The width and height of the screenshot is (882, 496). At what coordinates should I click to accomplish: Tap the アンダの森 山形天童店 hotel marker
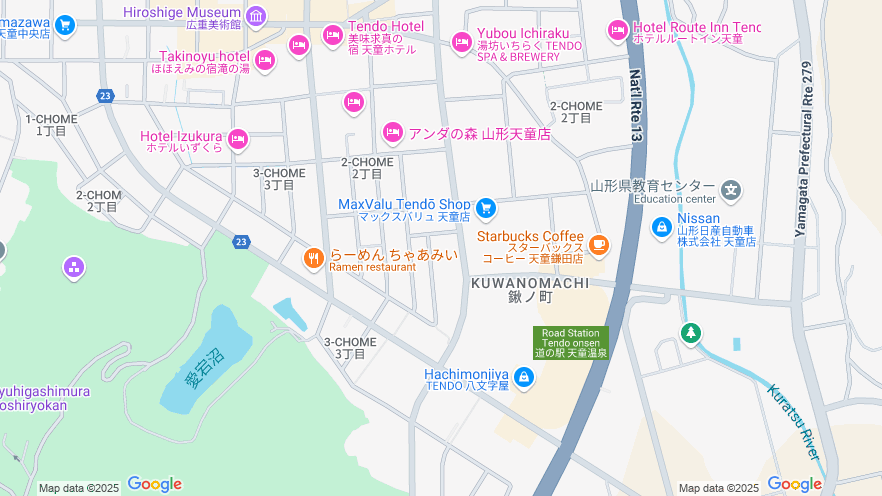[x=393, y=133]
